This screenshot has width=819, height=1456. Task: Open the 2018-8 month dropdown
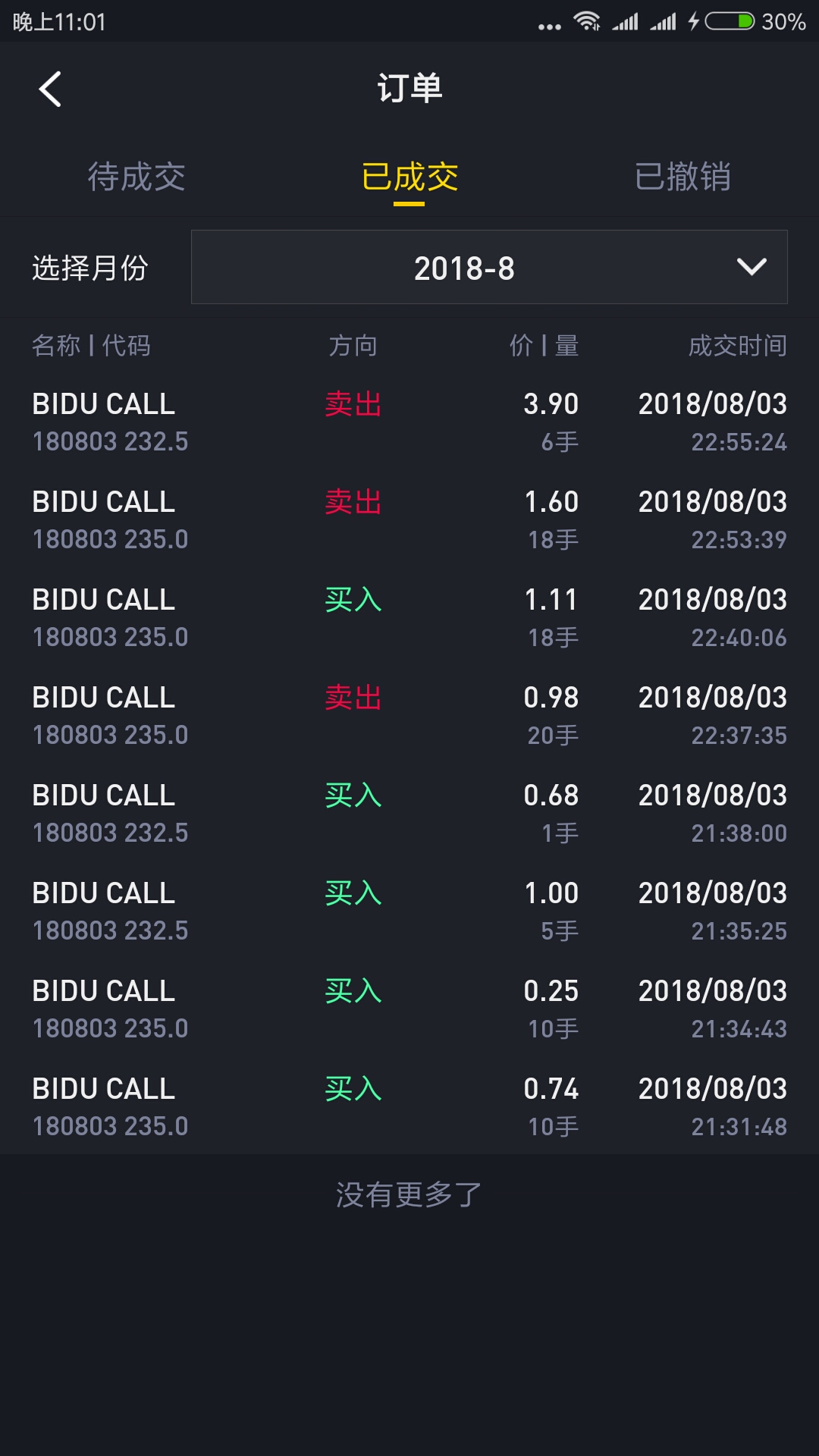tap(489, 267)
